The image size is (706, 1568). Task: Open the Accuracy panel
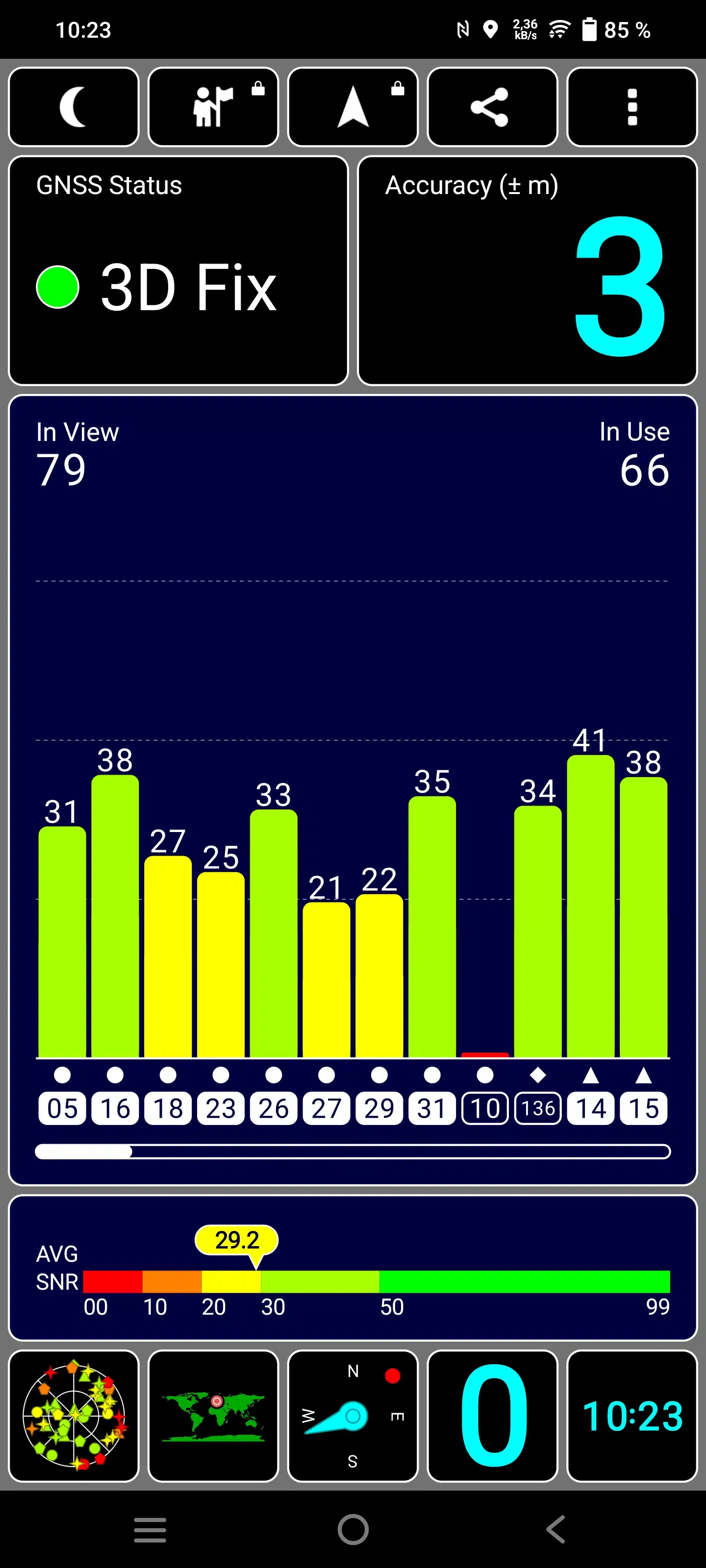click(527, 271)
